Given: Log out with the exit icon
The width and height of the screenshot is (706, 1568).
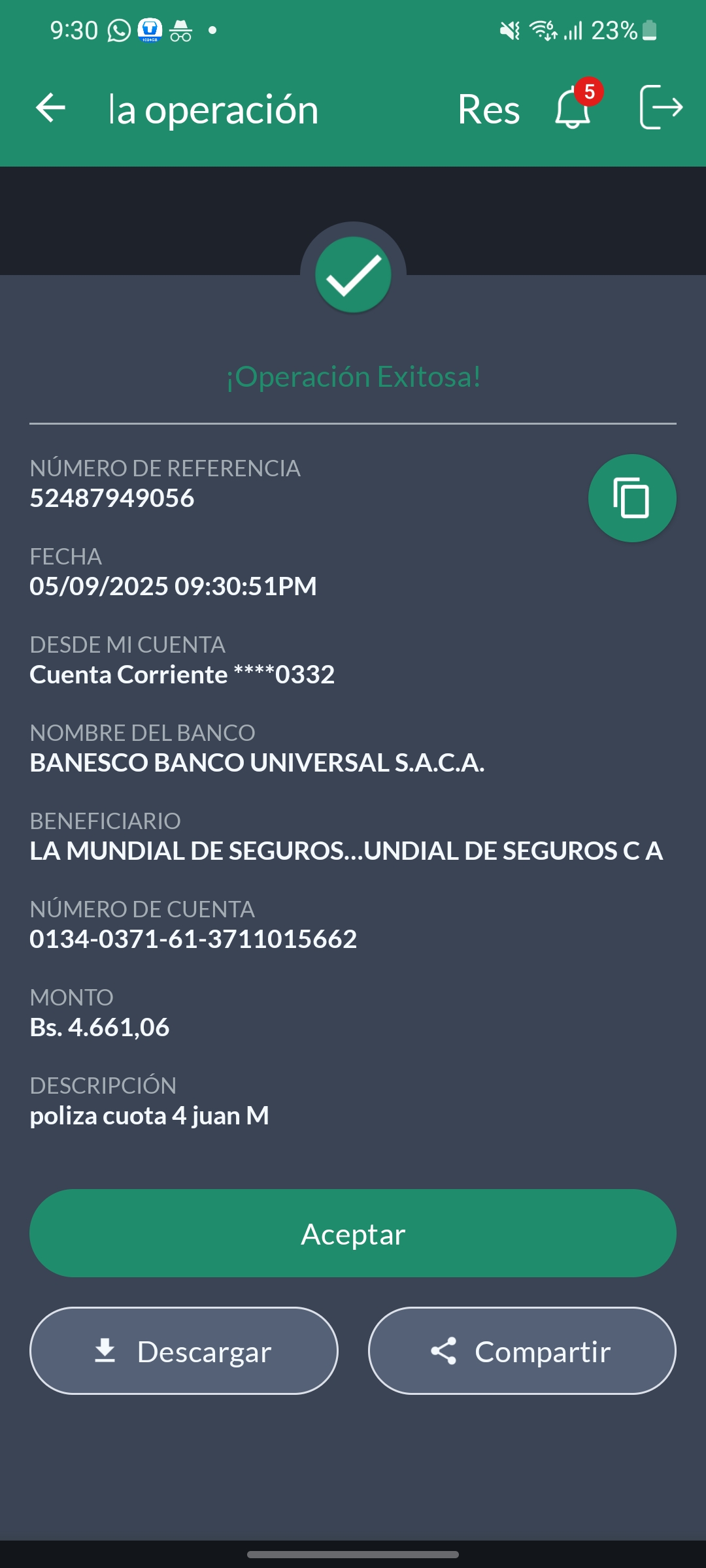Looking at the screenshot, I should point(660,108).
